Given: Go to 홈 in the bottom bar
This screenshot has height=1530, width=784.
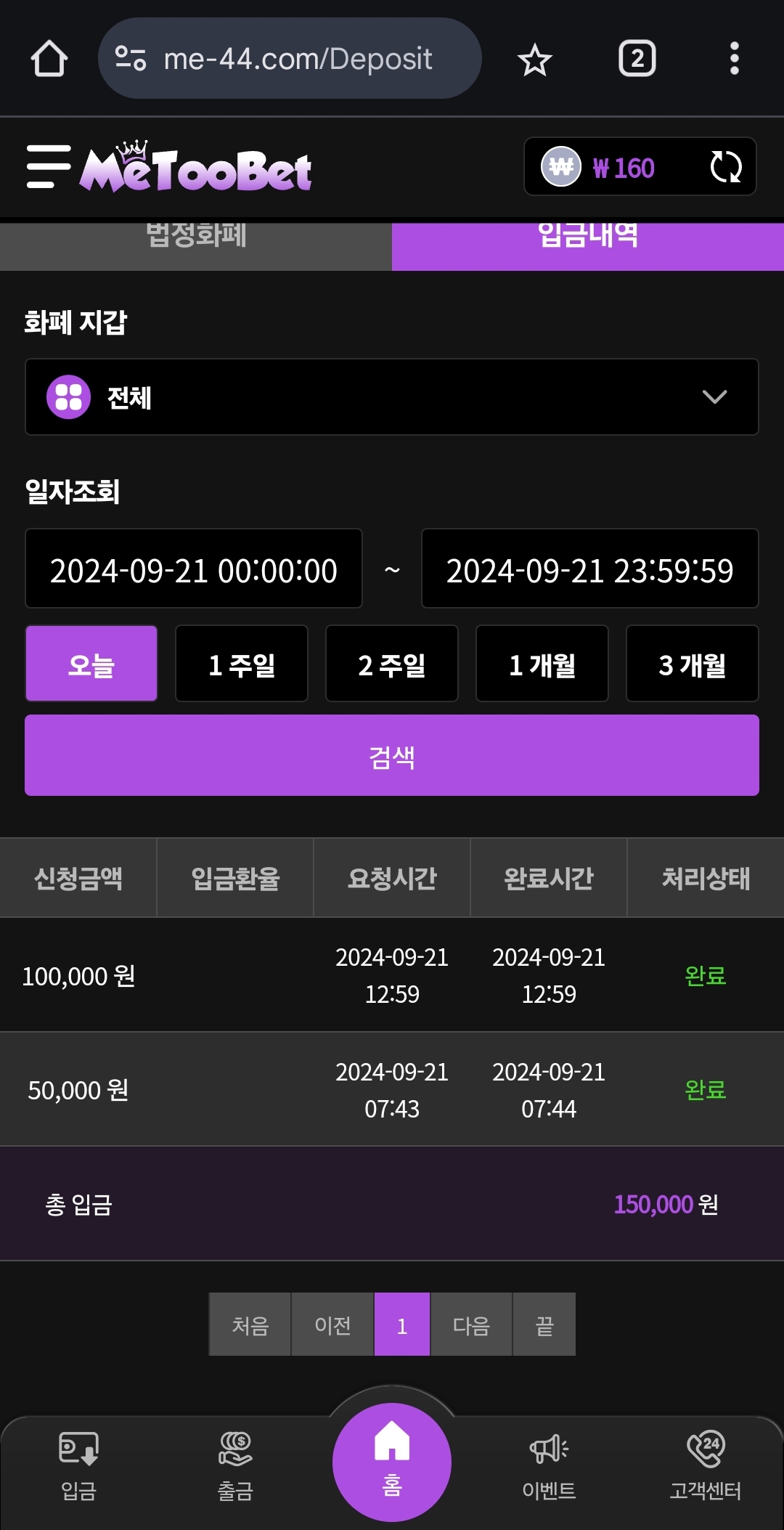Looking at the screenshot, I should pyautogui.click(x=392, y=1462).
